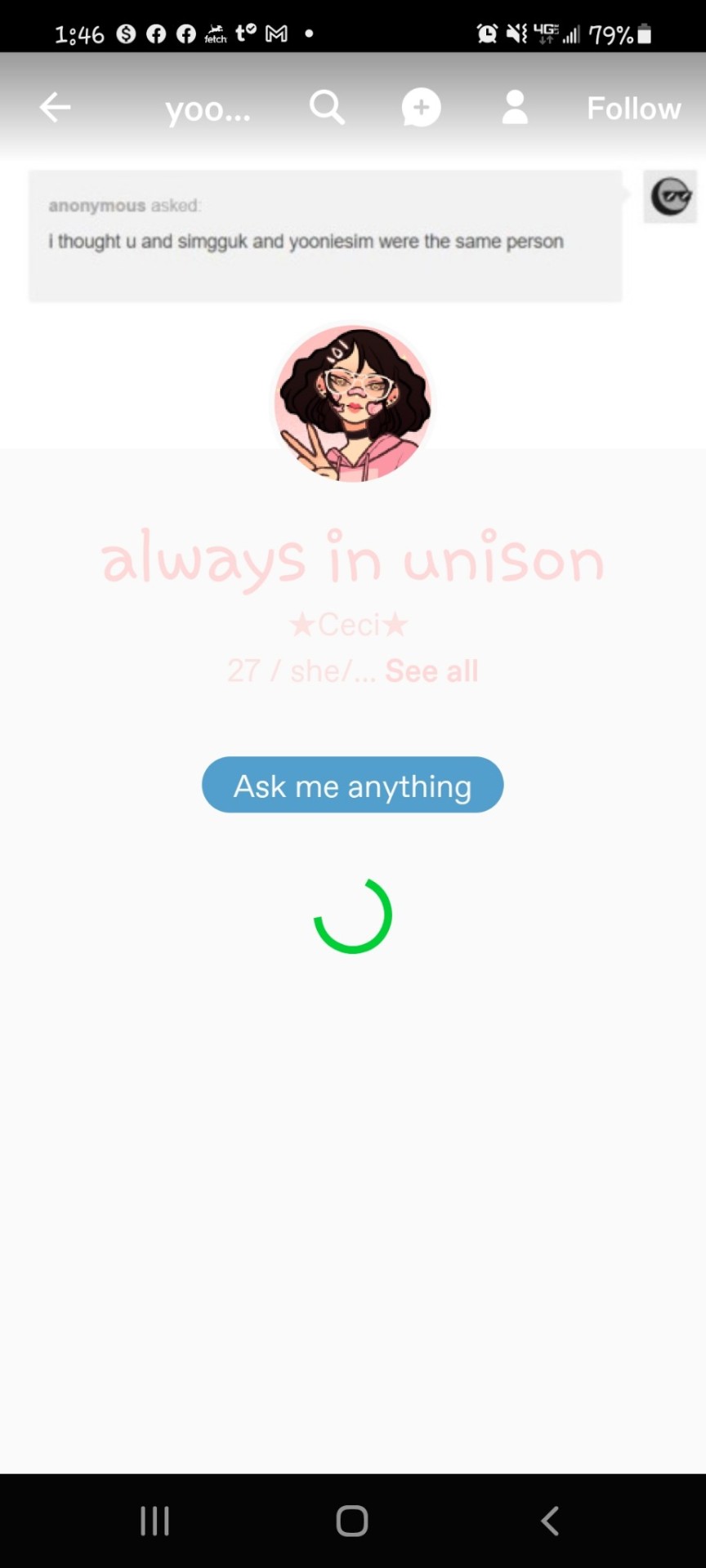Image resolution: width=706 pixels, height=1568 pixels.
Task: Tap the Ask me anything button
Action: click(352, 785)
